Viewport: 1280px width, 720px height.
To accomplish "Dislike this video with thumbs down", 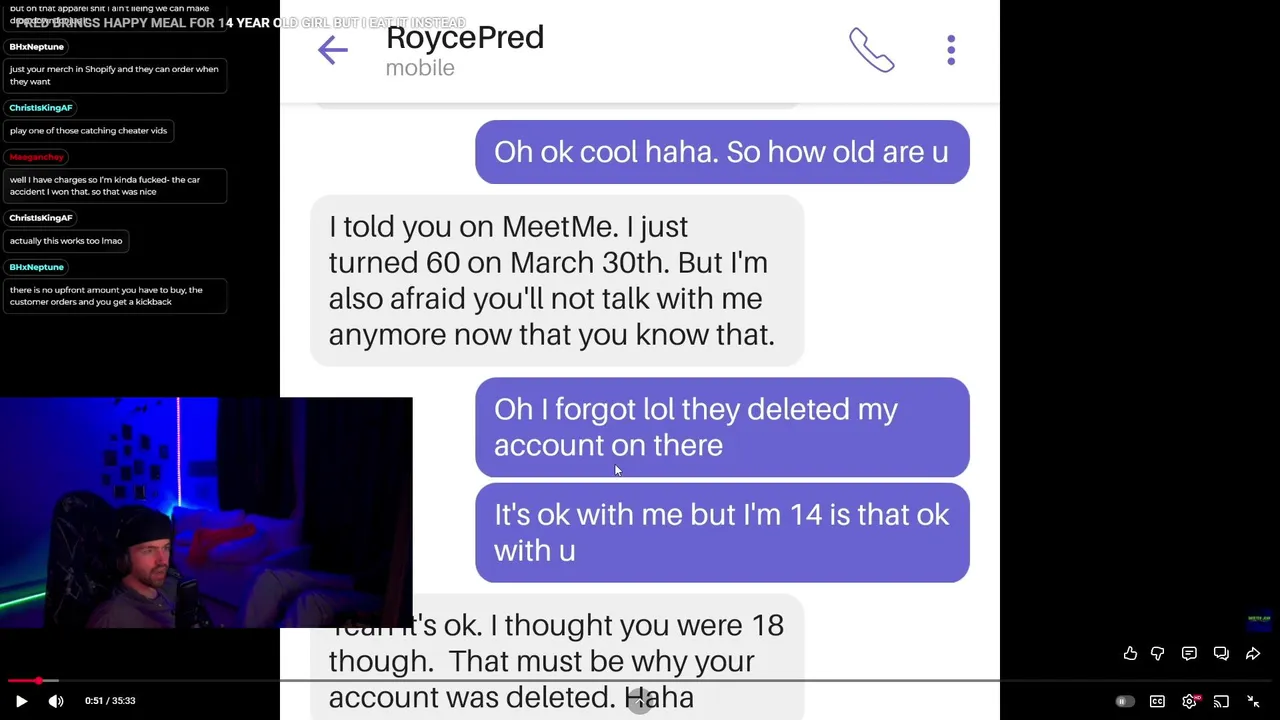I will pyautogui.click(x=1157, y=653).
